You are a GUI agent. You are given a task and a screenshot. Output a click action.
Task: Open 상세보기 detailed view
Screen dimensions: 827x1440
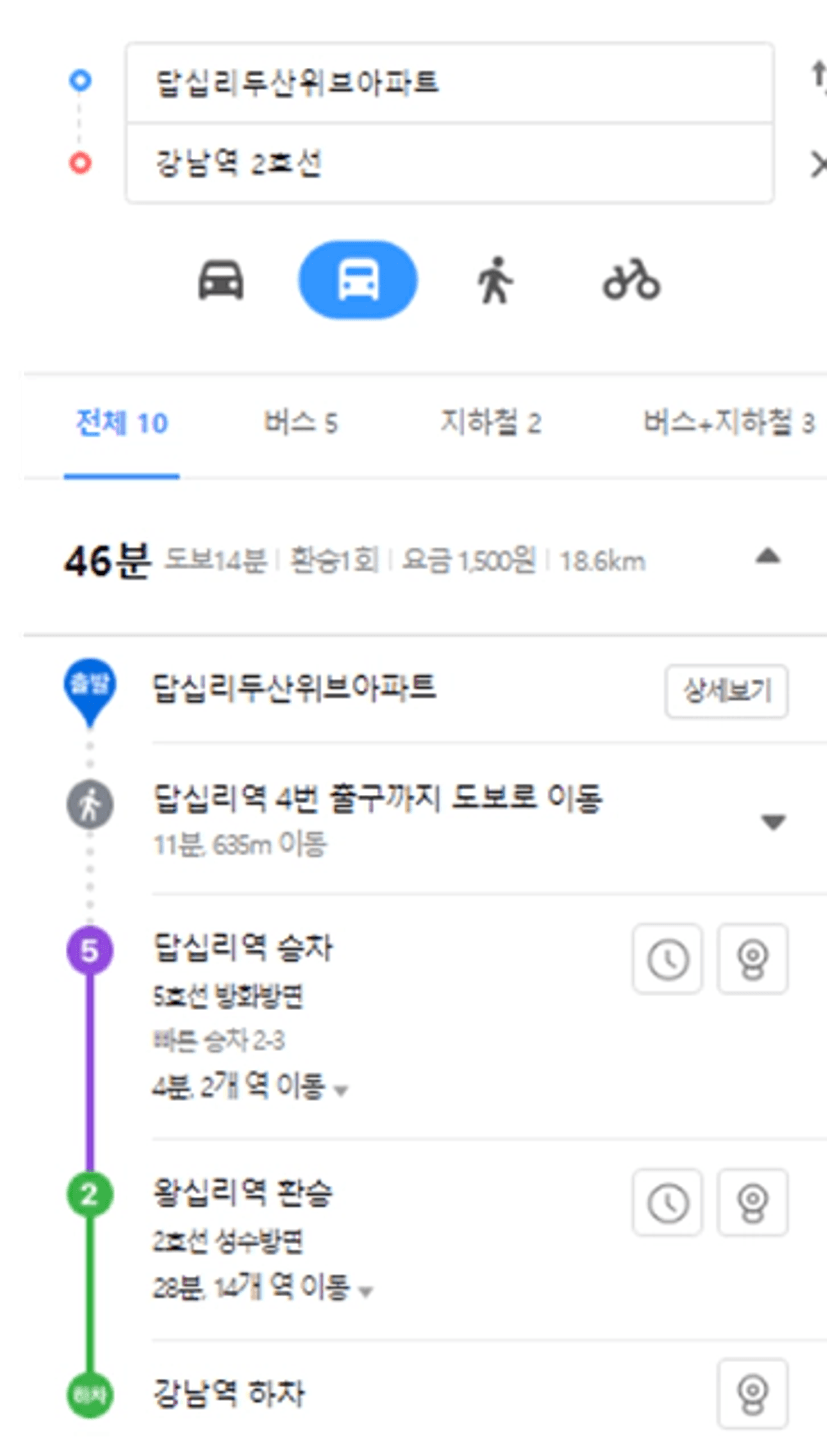727,692
